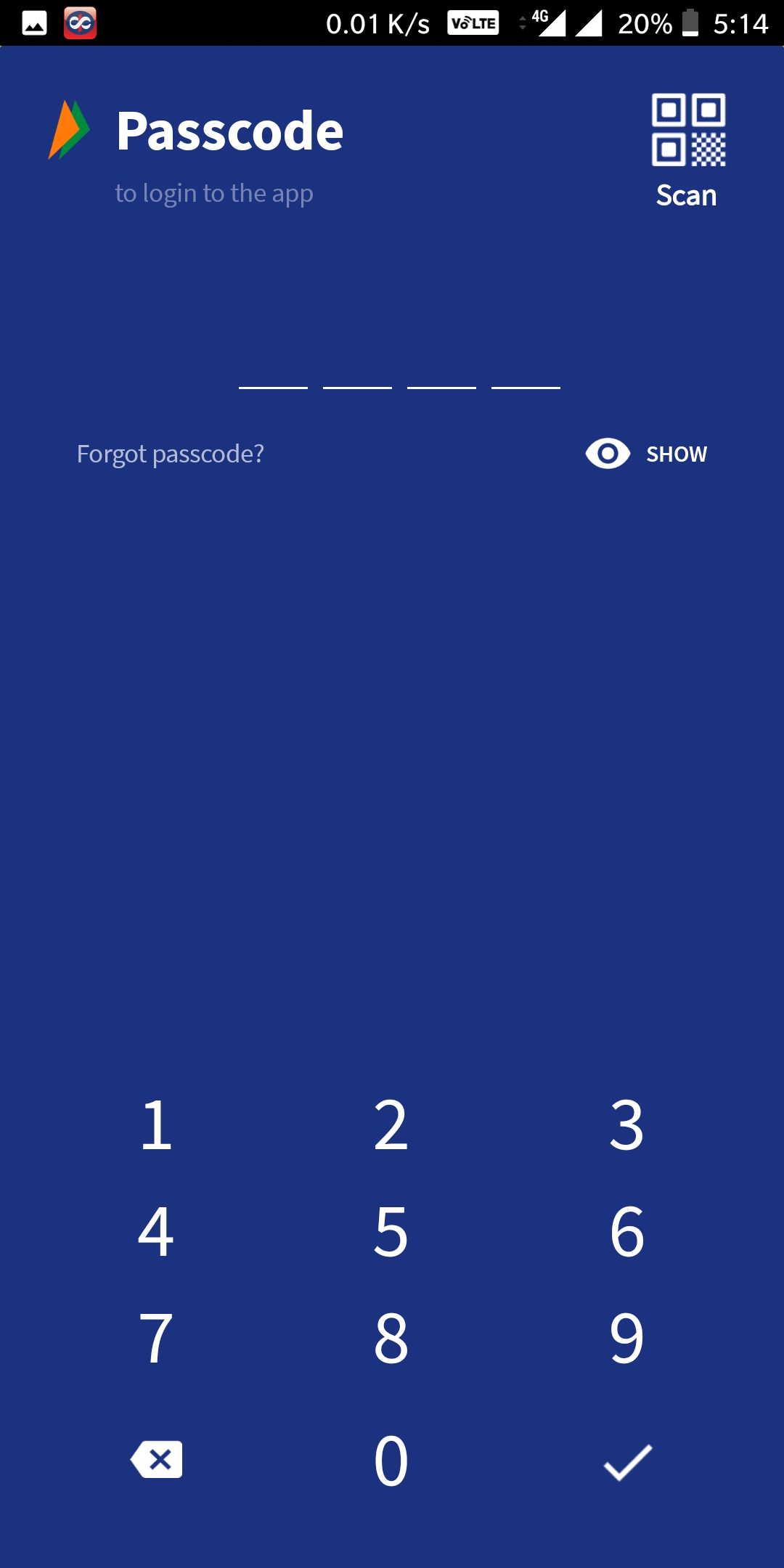This screenshot has height=1568, width=784.
Task: Enter digit 4 on the keypad
Action: pyautogui.click(x=156, y=1231)
